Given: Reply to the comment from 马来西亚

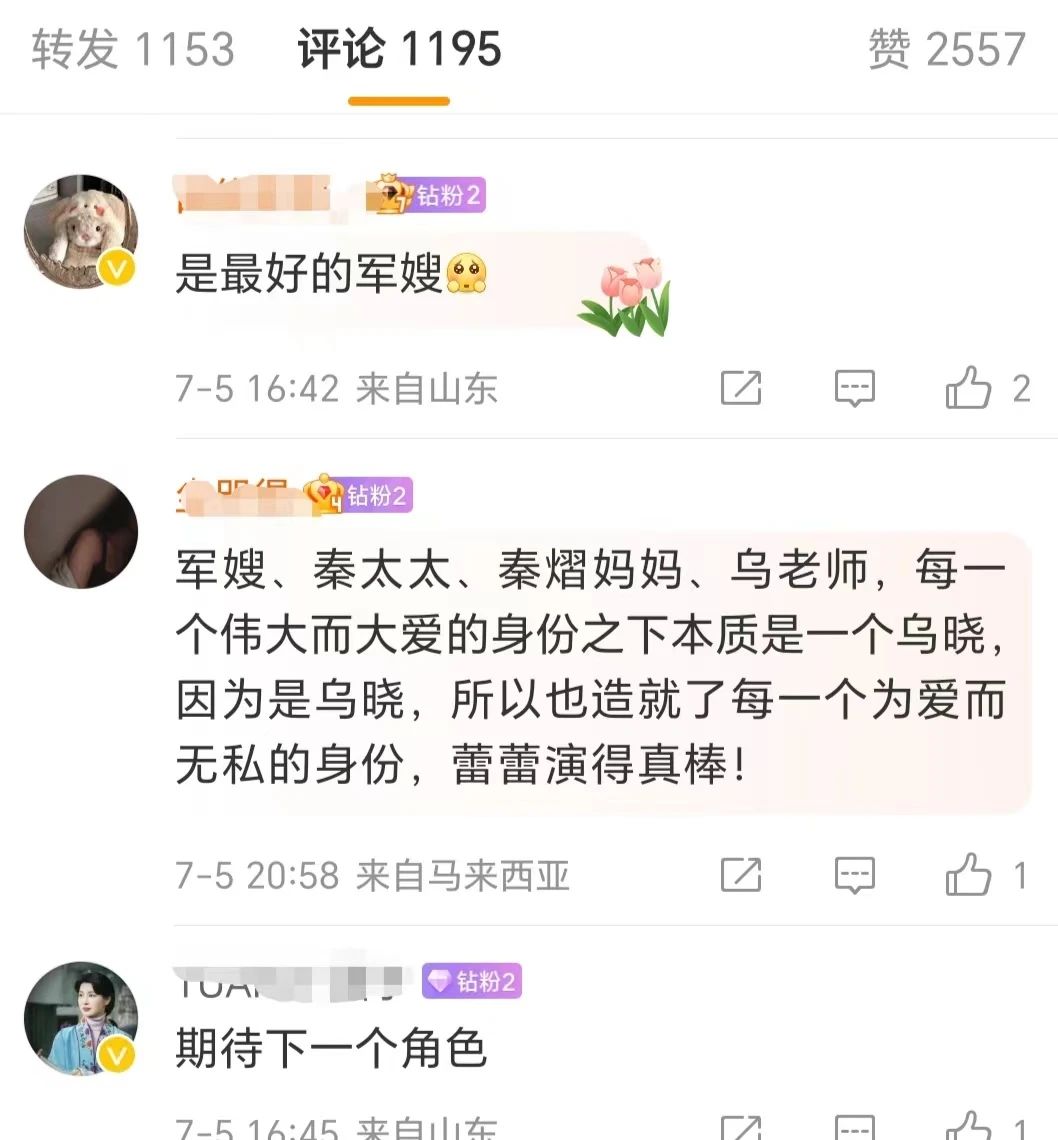Looking at the screenshot, I should click(x=854, y=876).
